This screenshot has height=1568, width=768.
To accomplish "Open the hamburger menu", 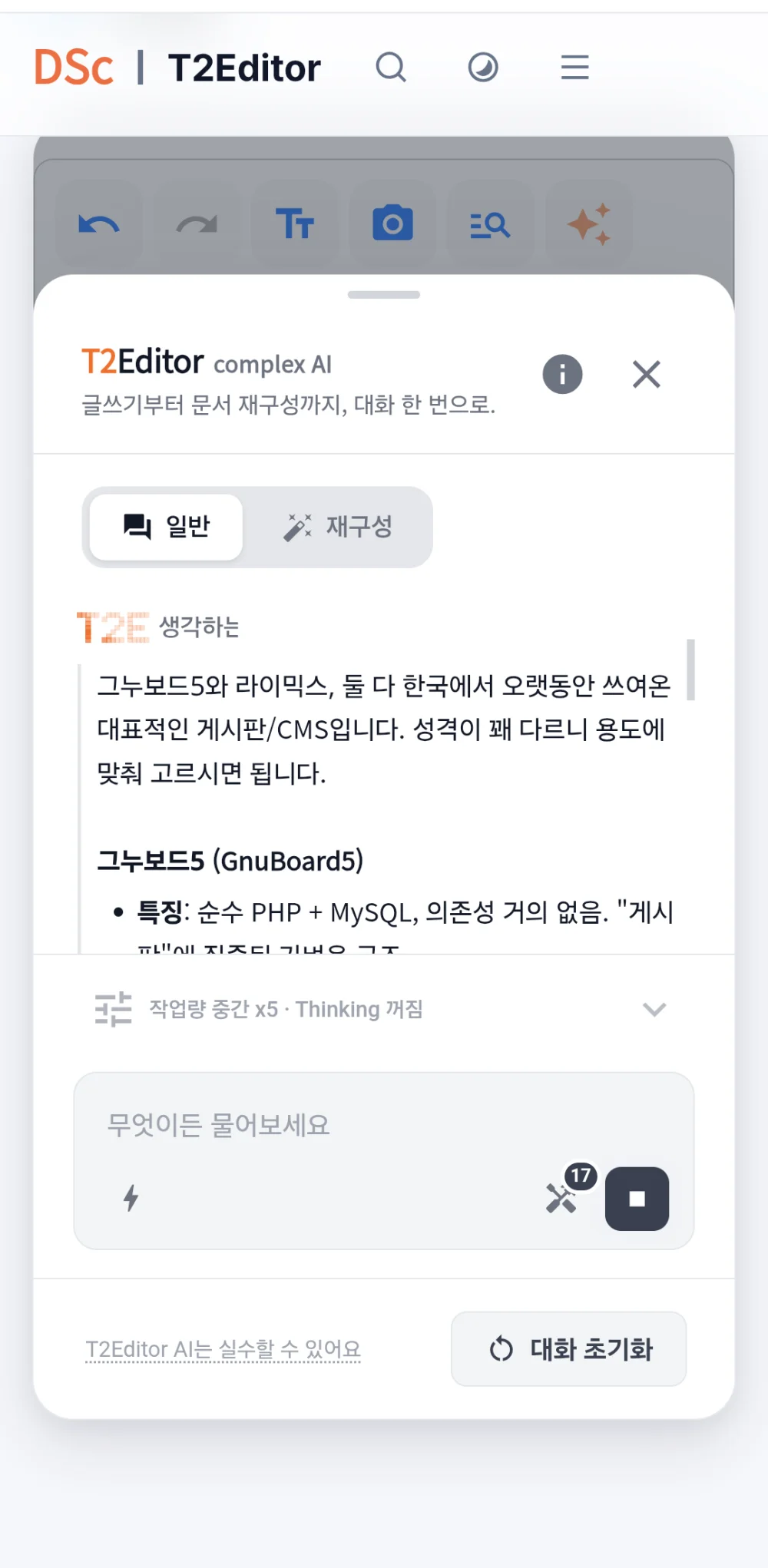I will pyautogui.click(x=574, y=68).
